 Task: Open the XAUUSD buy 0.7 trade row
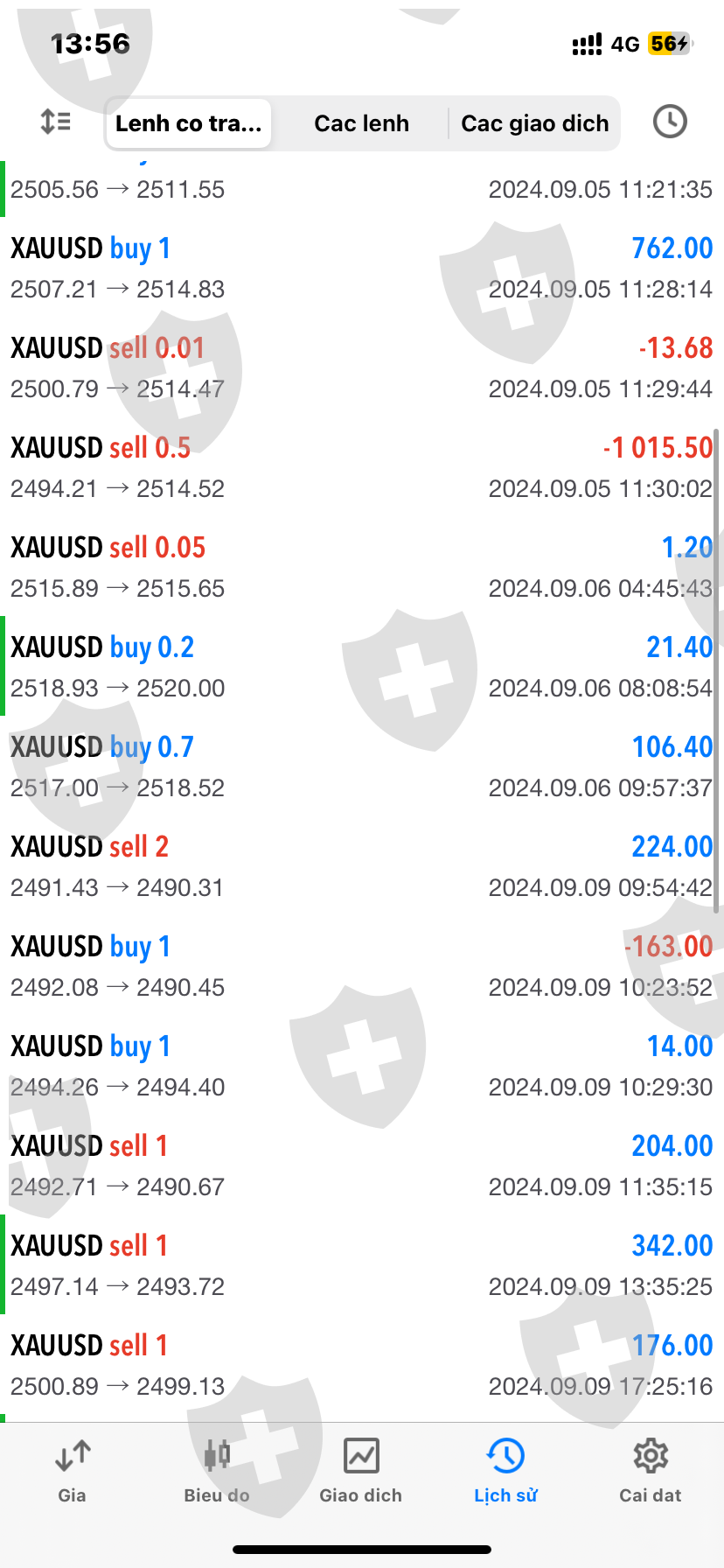pyautogui.click(x=361, y=766)
